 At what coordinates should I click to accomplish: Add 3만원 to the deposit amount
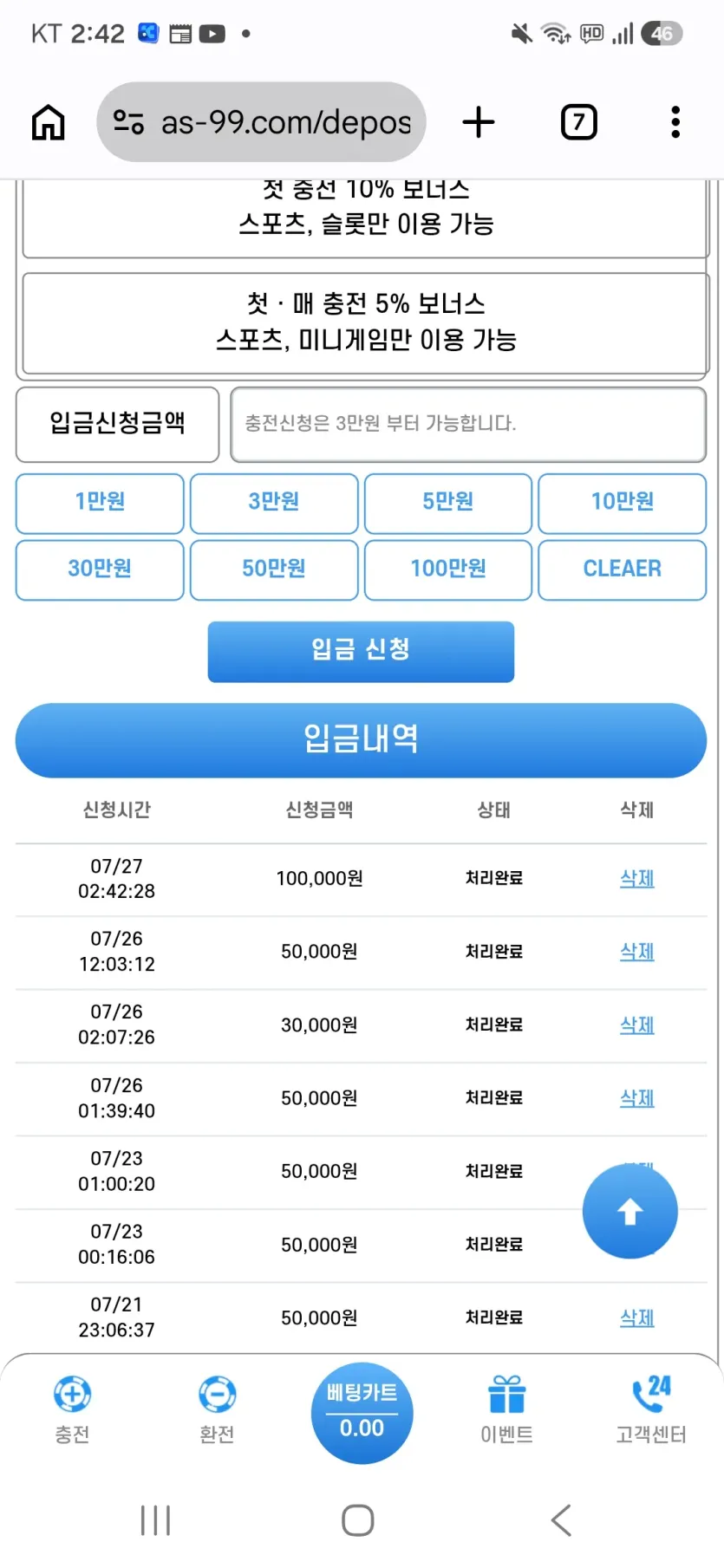pyautogui.click(x=274, y=503)
